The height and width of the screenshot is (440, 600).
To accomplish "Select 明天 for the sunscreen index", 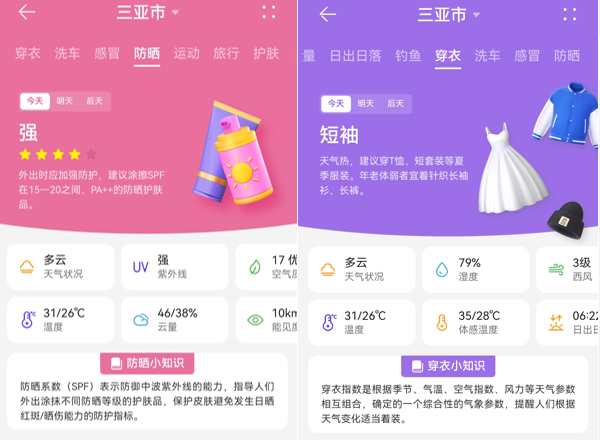I will pyautogui.click(x=64, y=101).
